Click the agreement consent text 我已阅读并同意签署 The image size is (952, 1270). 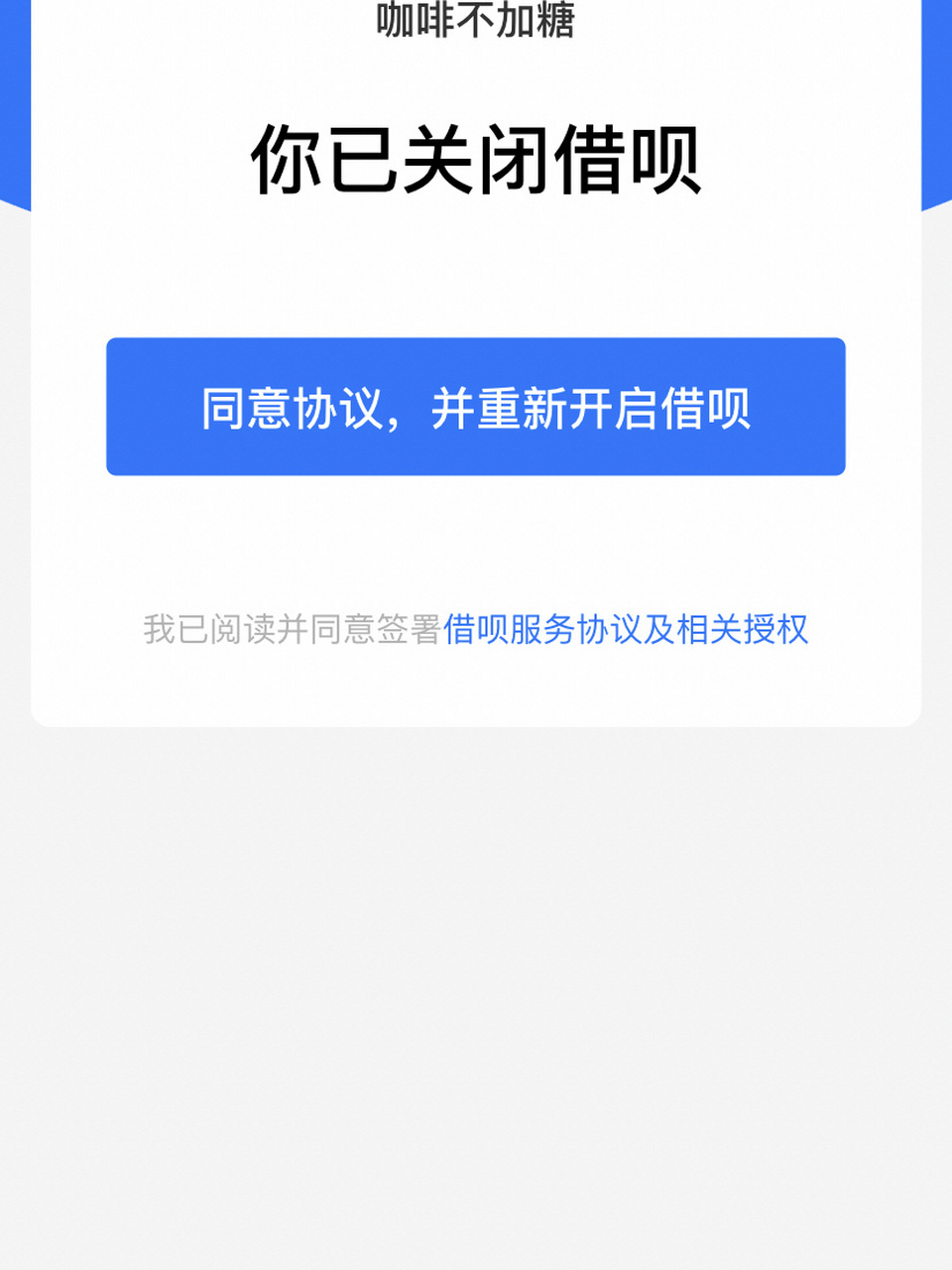click(293, 631)
